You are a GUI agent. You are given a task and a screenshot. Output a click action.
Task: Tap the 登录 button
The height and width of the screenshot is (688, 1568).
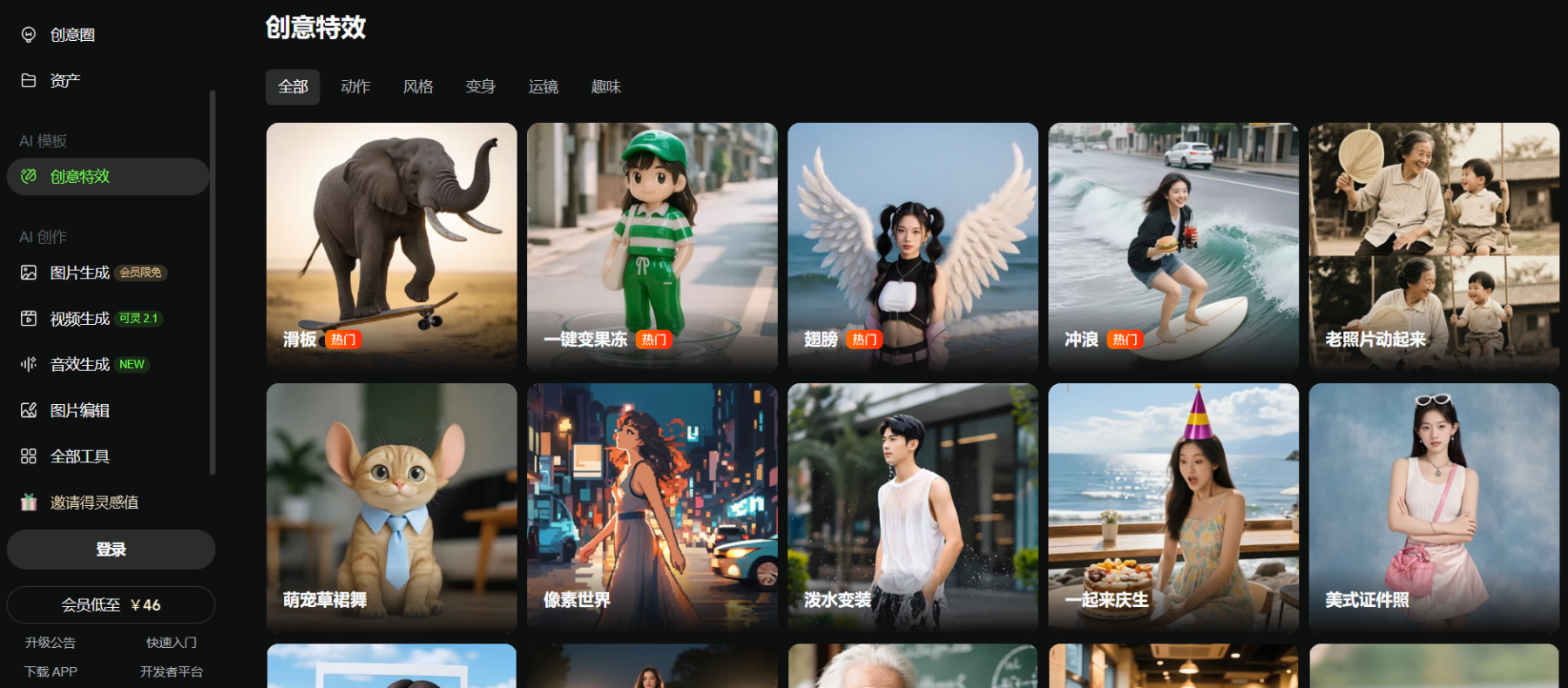tap(111, 550)
